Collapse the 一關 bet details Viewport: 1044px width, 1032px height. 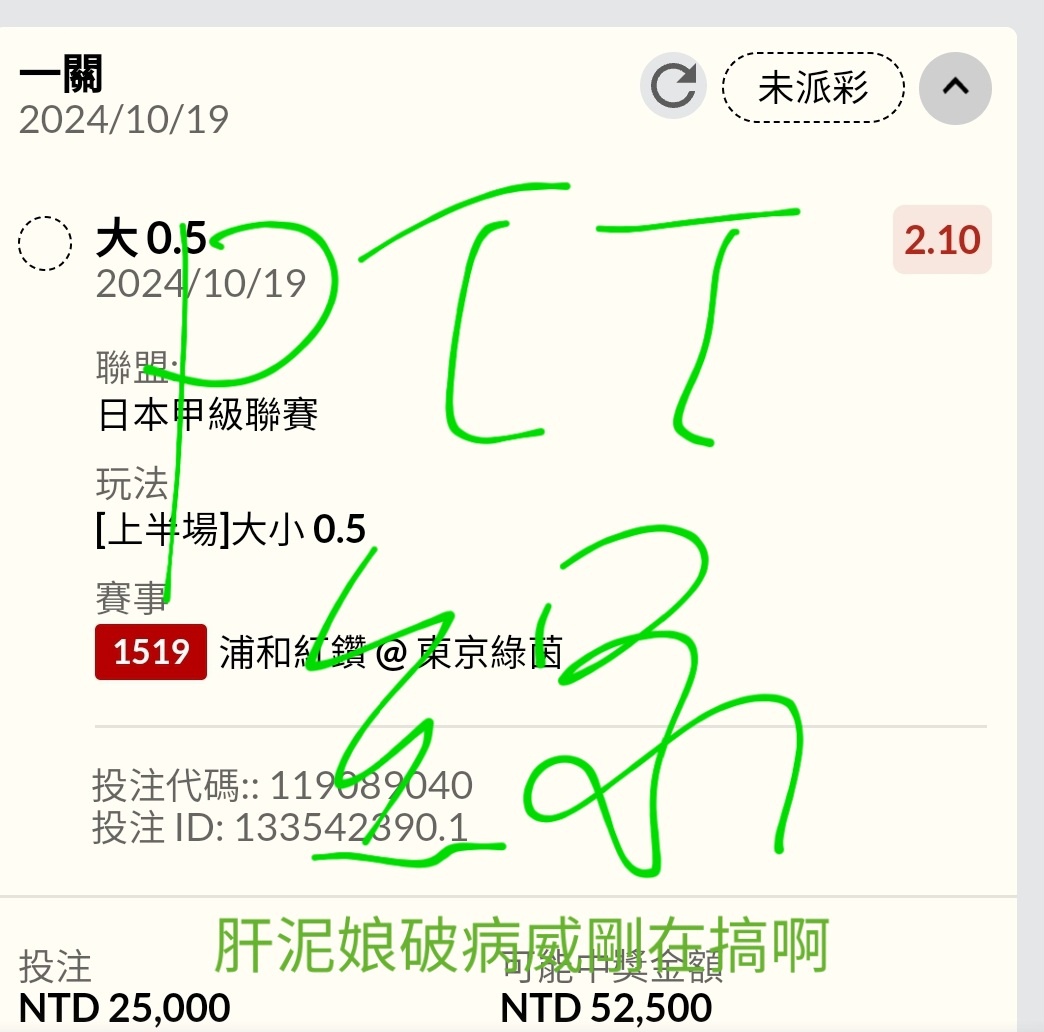955,88
